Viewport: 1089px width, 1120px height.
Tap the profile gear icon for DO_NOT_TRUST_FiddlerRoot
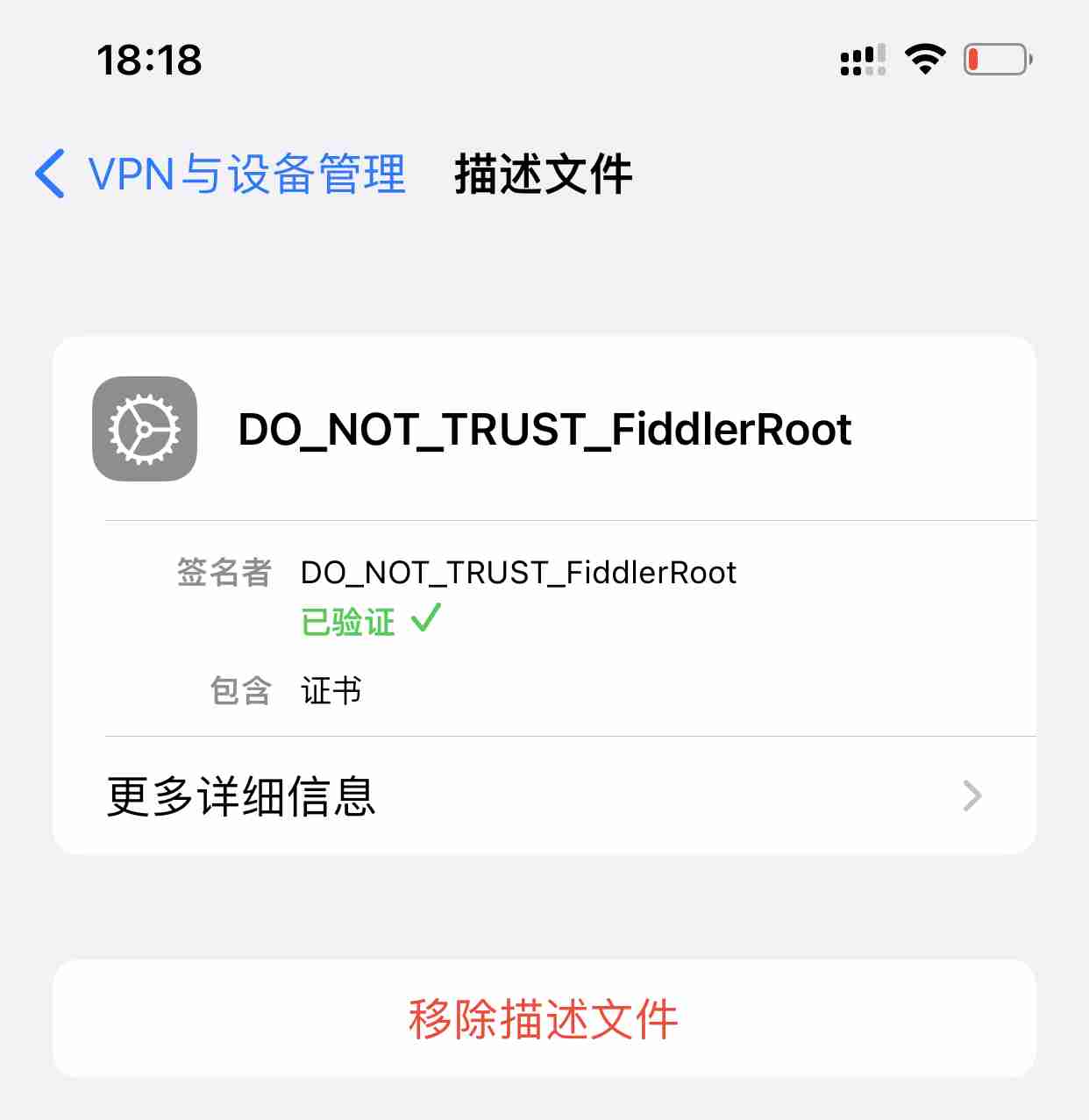145,430
